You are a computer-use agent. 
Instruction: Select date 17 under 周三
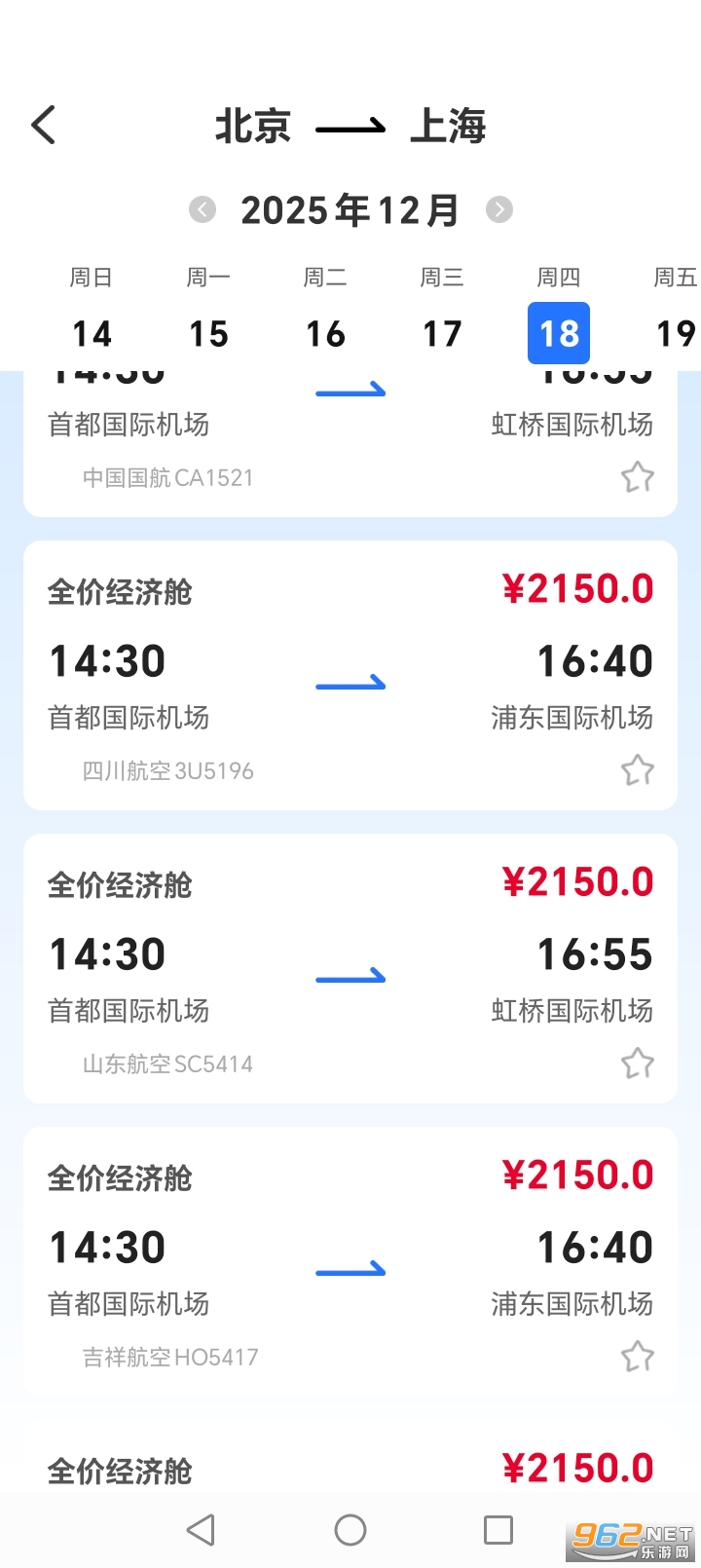[441, 333]
